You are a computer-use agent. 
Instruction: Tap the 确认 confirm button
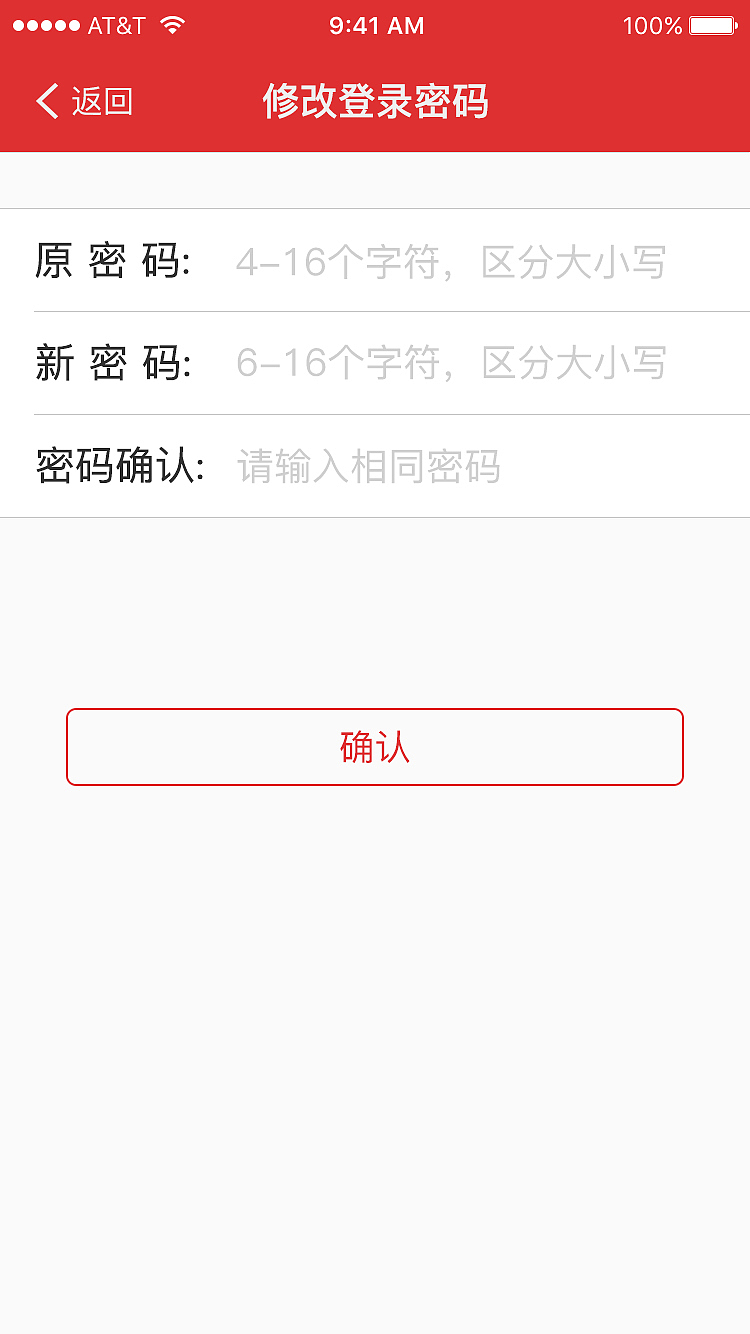[375, 746]
